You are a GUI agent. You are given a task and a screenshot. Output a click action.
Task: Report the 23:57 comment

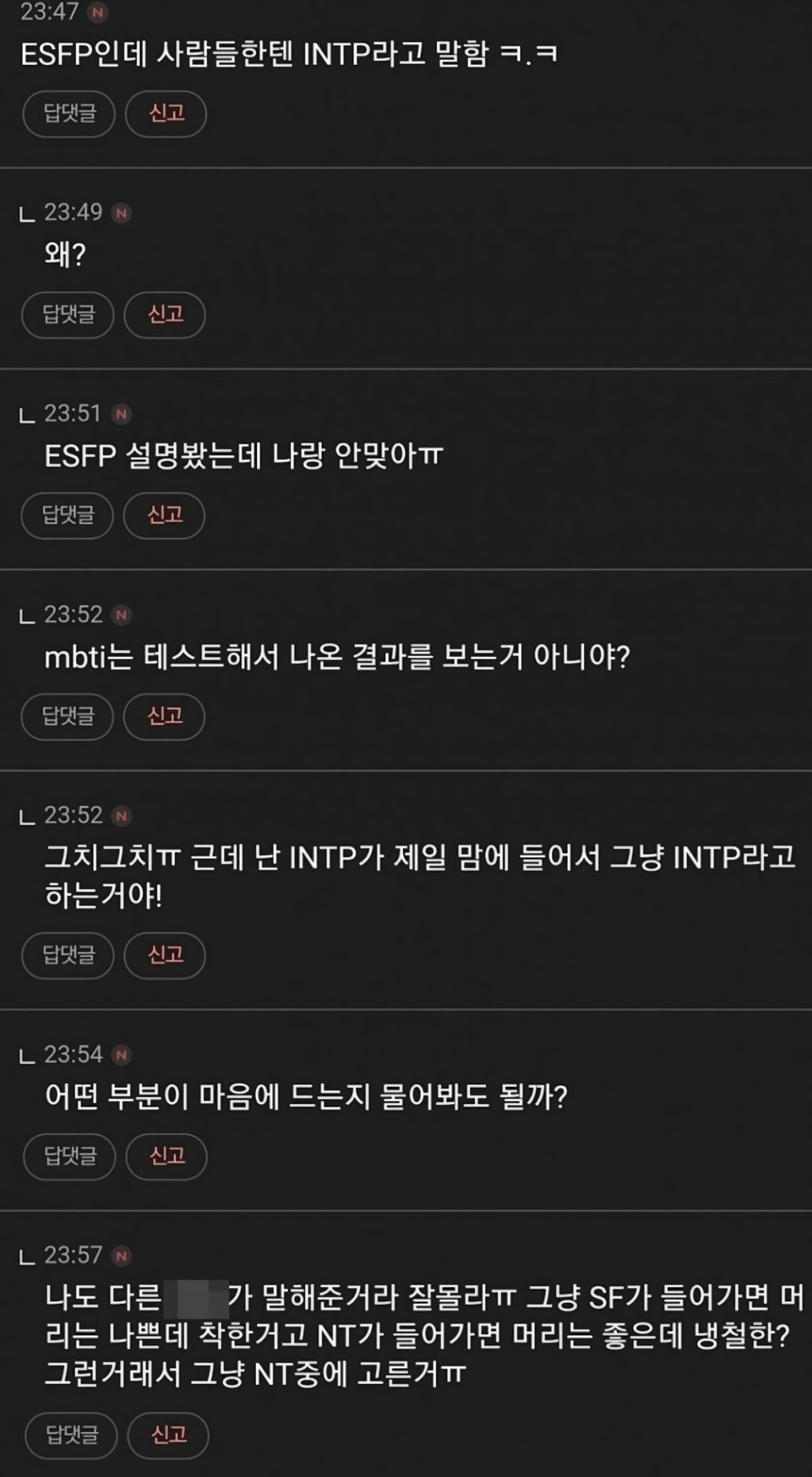pos(168,1435)
